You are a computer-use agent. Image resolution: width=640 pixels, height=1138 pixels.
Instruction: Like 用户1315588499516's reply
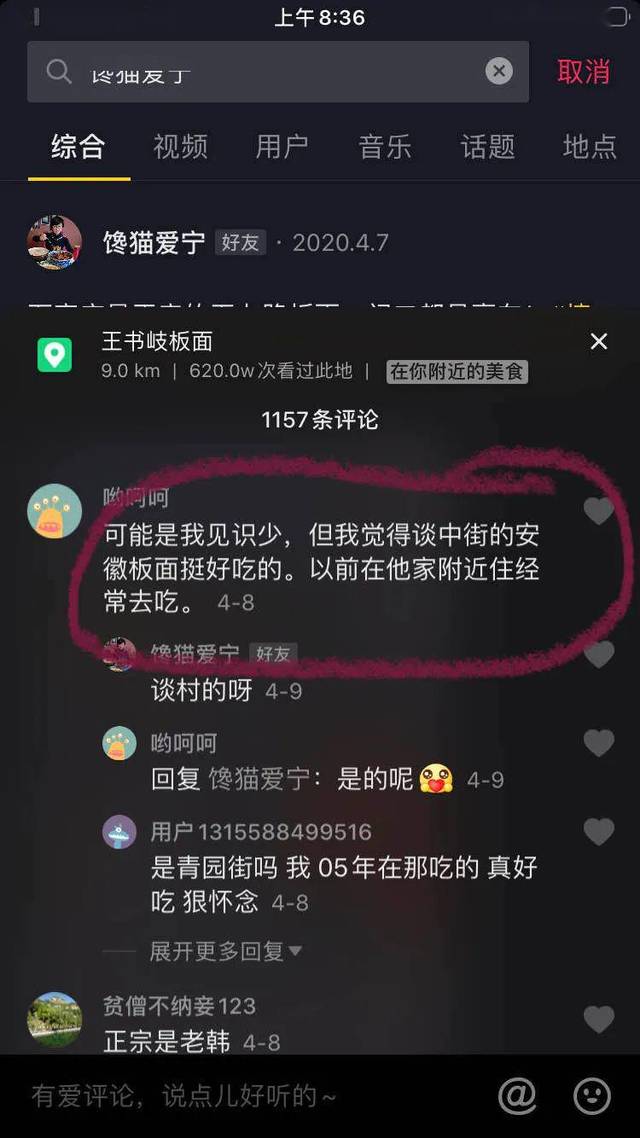(598, 831)
